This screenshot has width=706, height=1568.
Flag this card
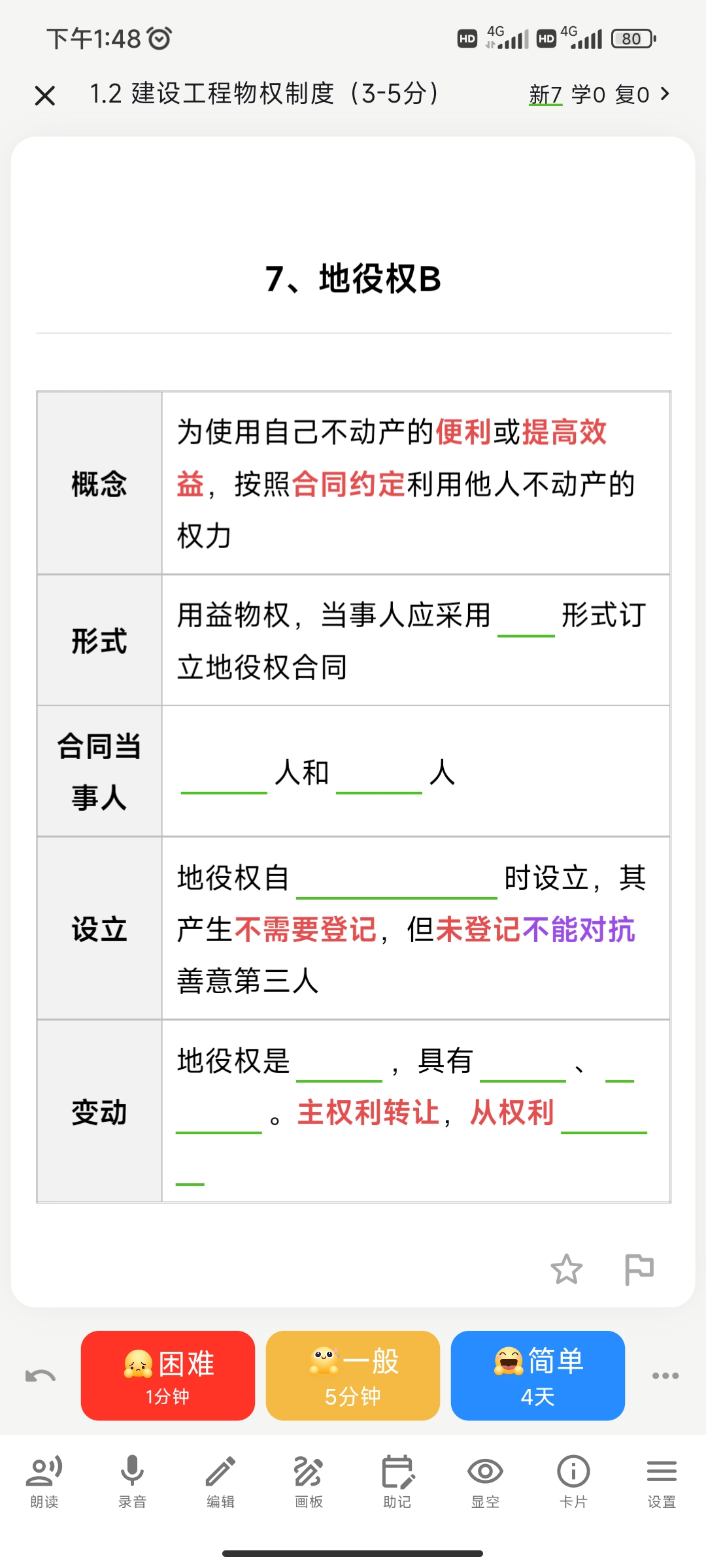pos(639,1269)
